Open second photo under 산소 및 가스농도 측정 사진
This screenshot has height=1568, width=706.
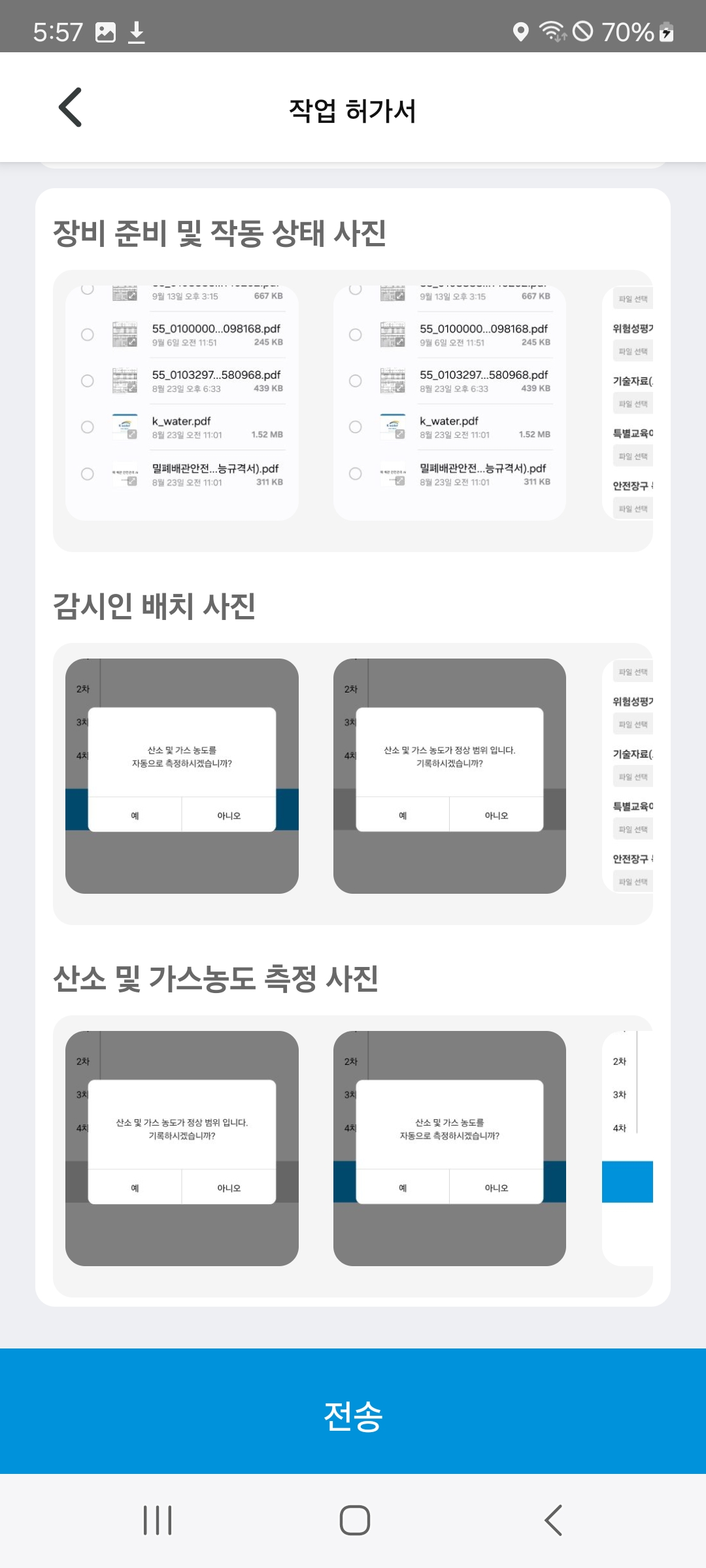tap(450, 1148)
